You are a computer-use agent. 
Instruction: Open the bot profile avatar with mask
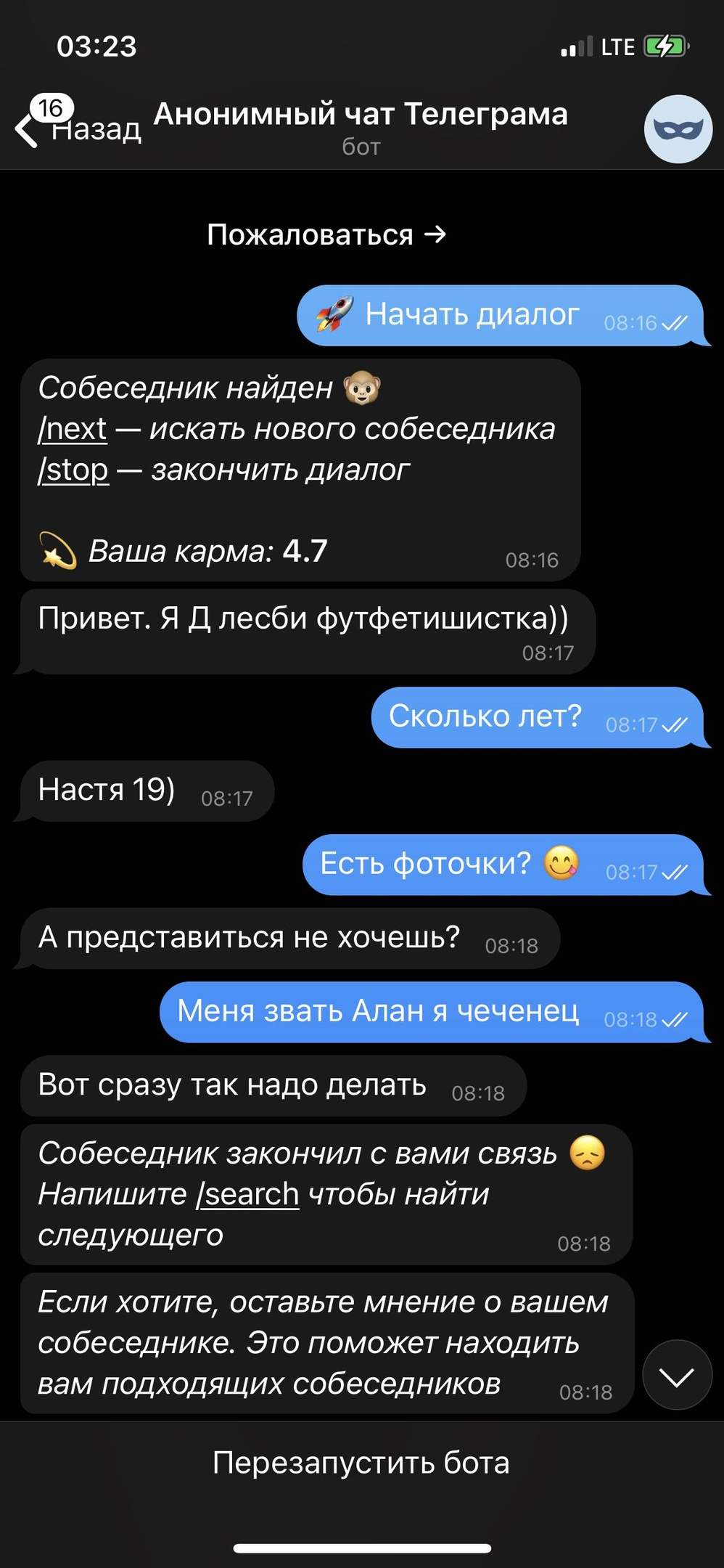click(678, 129)
